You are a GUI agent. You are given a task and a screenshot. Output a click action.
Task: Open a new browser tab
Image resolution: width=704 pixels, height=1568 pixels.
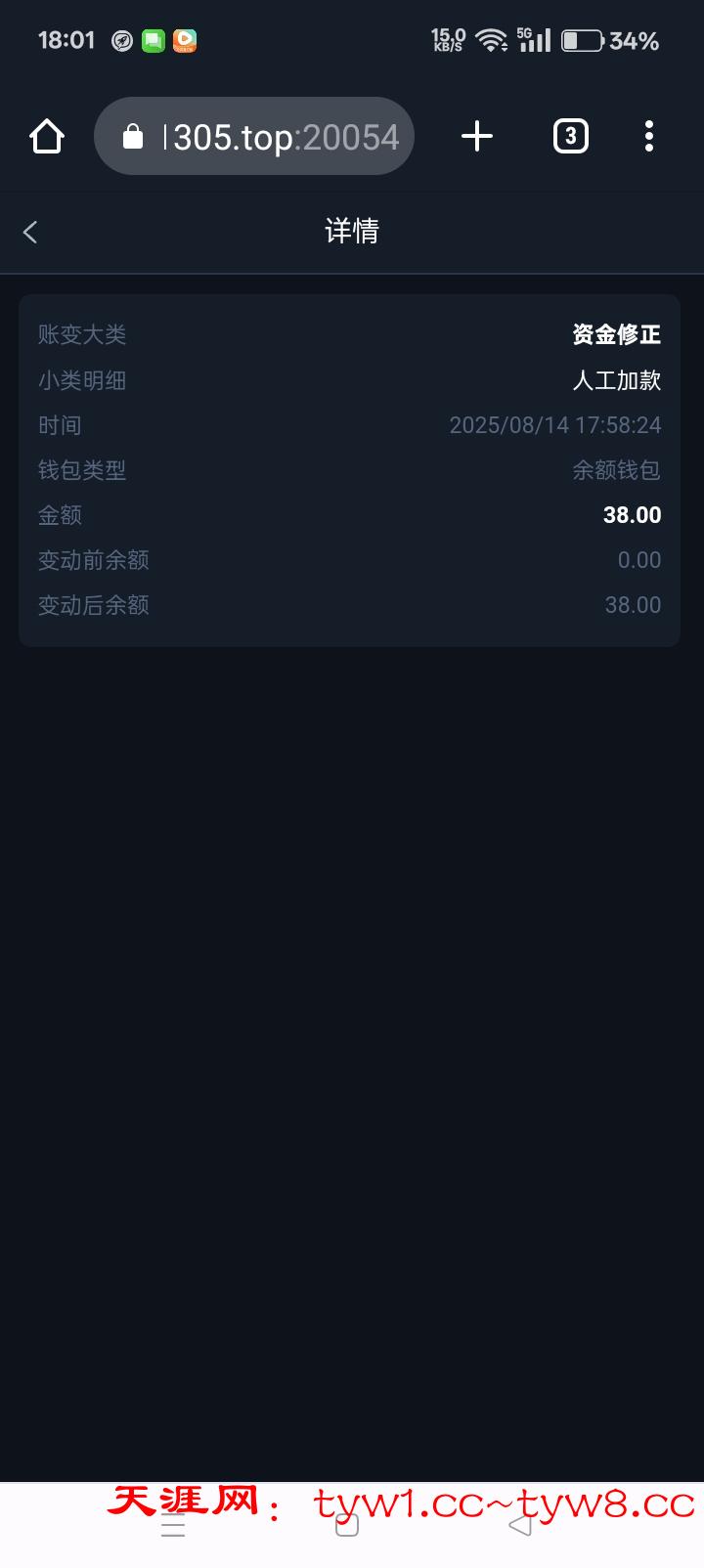[476, 136]
